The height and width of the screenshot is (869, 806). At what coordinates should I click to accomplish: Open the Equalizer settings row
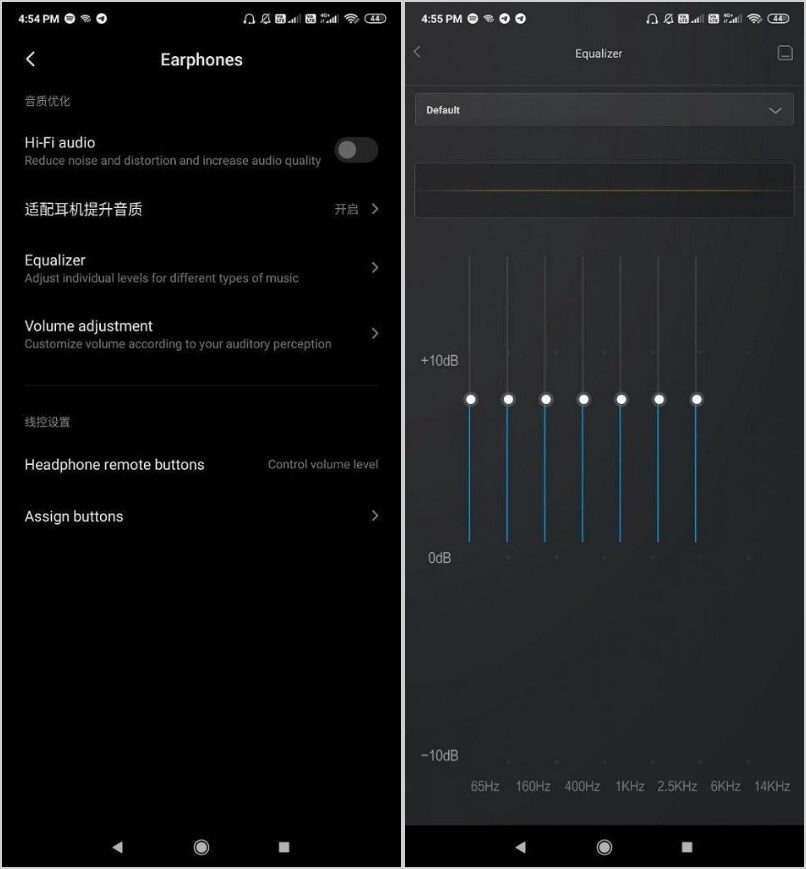pyautogui.click(x=200, y=268)
